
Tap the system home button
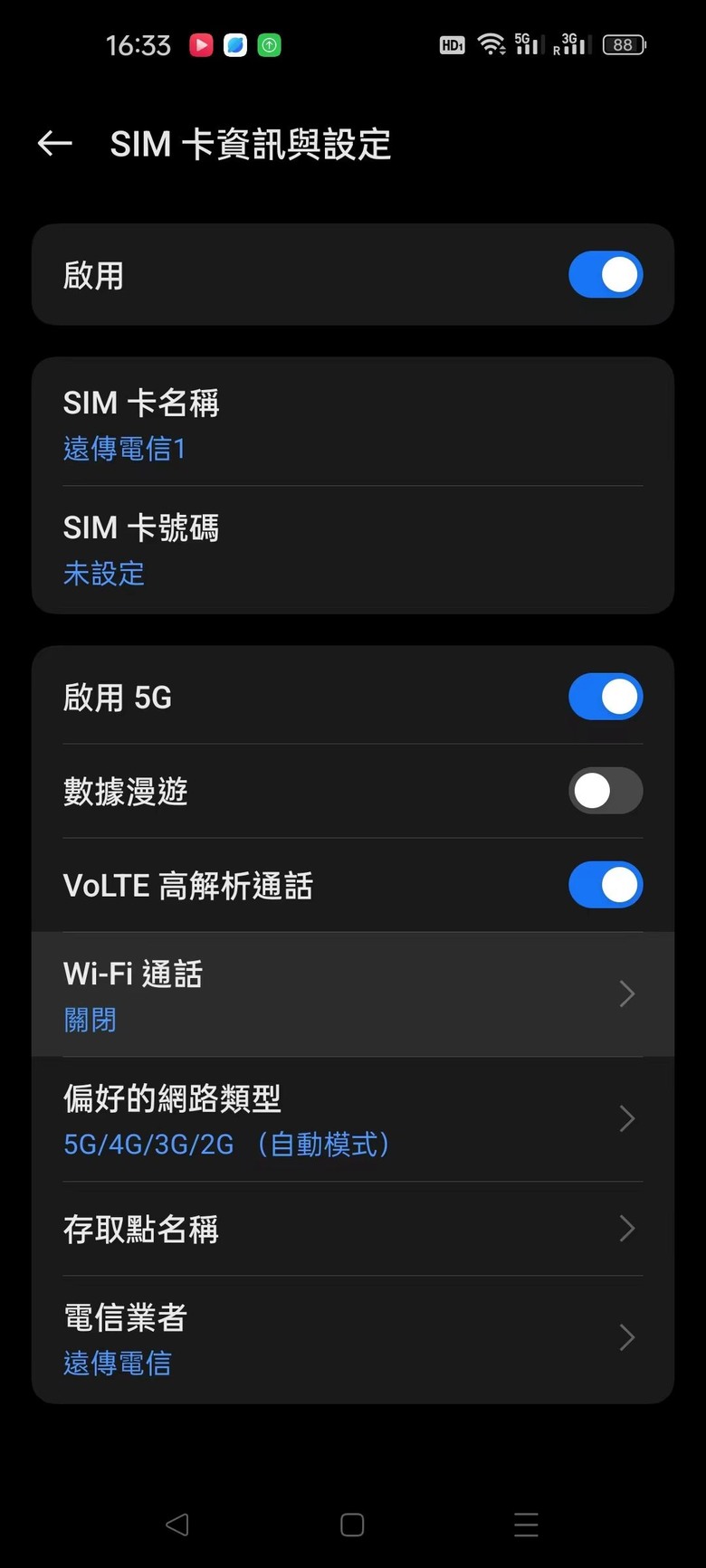click(352, 1525)
